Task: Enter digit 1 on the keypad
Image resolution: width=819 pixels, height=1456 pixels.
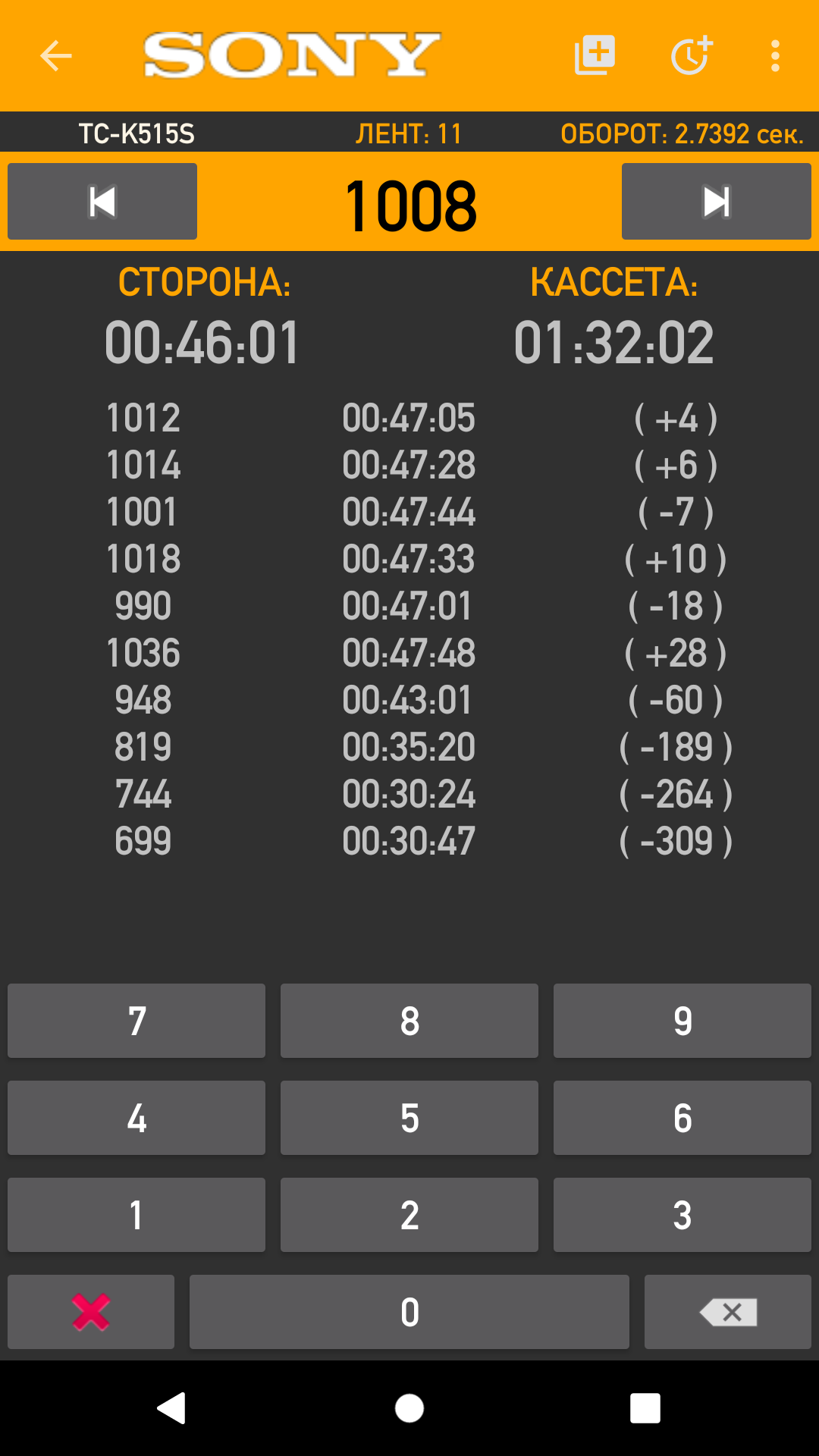Action: click(x=136, y=1215)
